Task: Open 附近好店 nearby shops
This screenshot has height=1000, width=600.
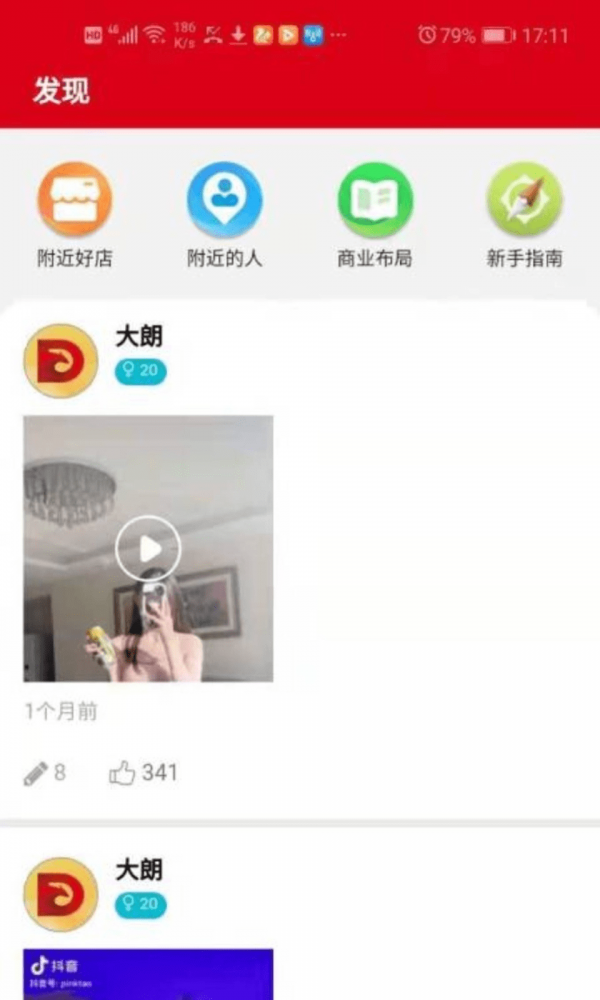Action: [x=75, y=201]
